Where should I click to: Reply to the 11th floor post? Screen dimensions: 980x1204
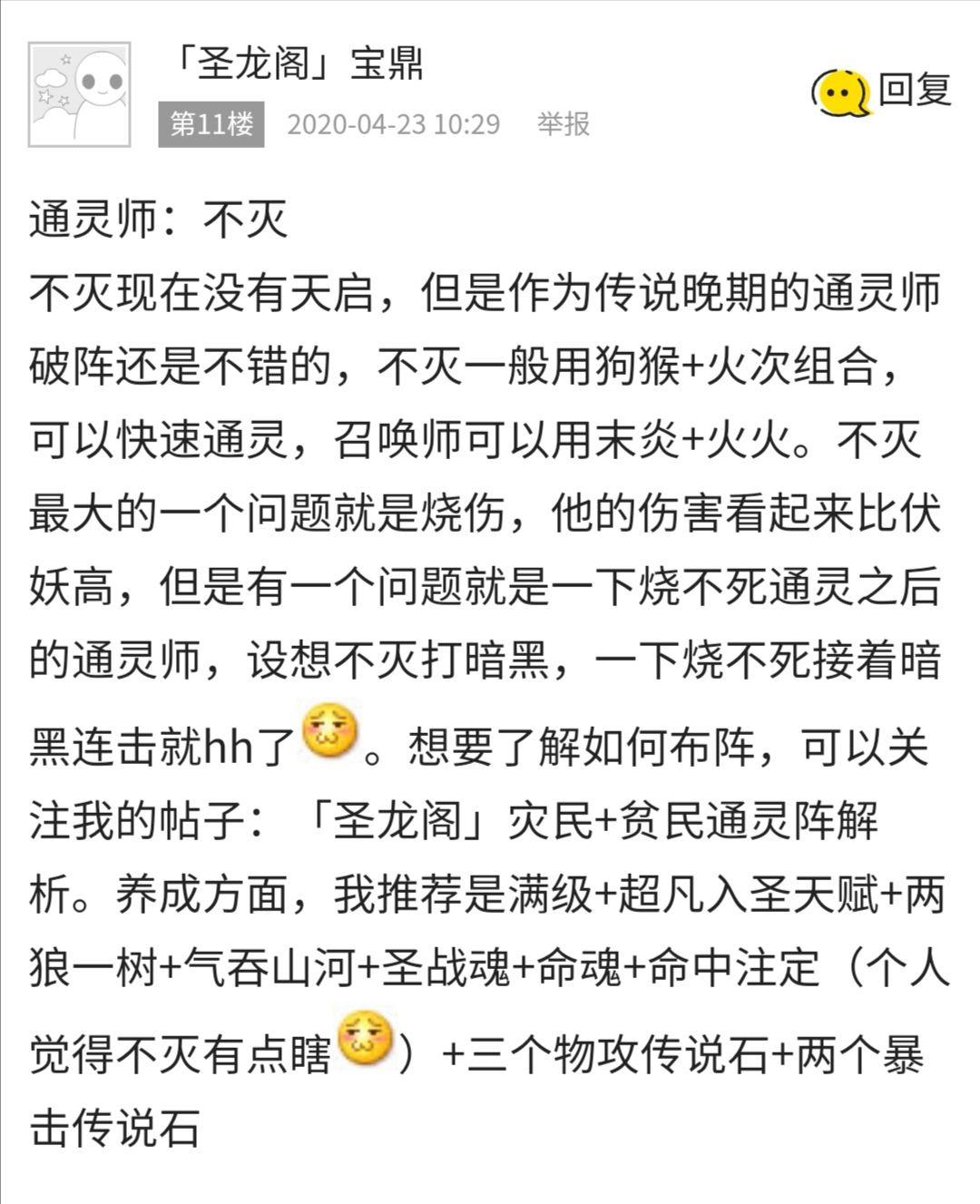pyautogui.click(x=882, y=91)
